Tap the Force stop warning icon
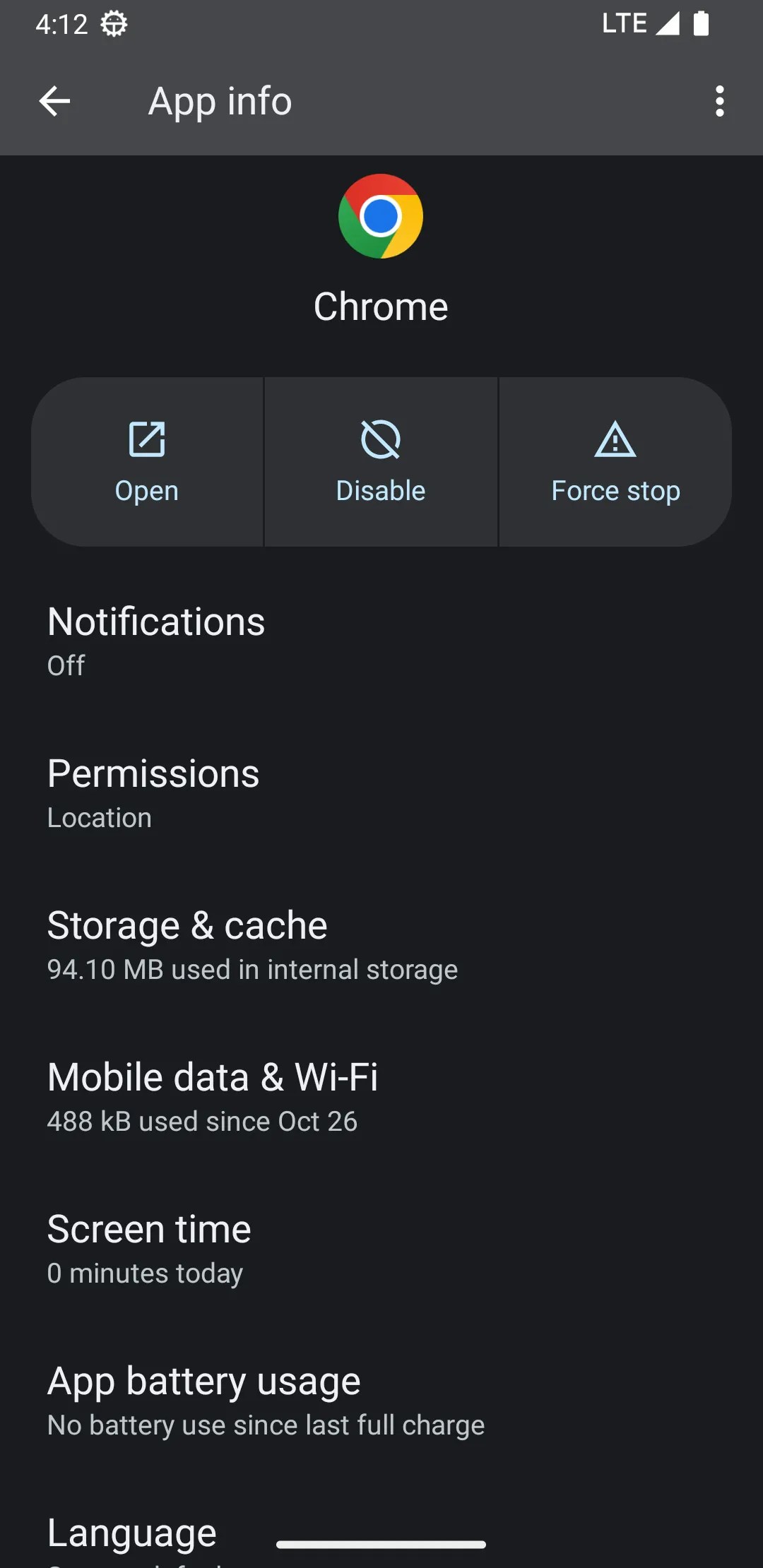Image resolution: width=763 pixels, height=1568 pixels. [614, 438]
